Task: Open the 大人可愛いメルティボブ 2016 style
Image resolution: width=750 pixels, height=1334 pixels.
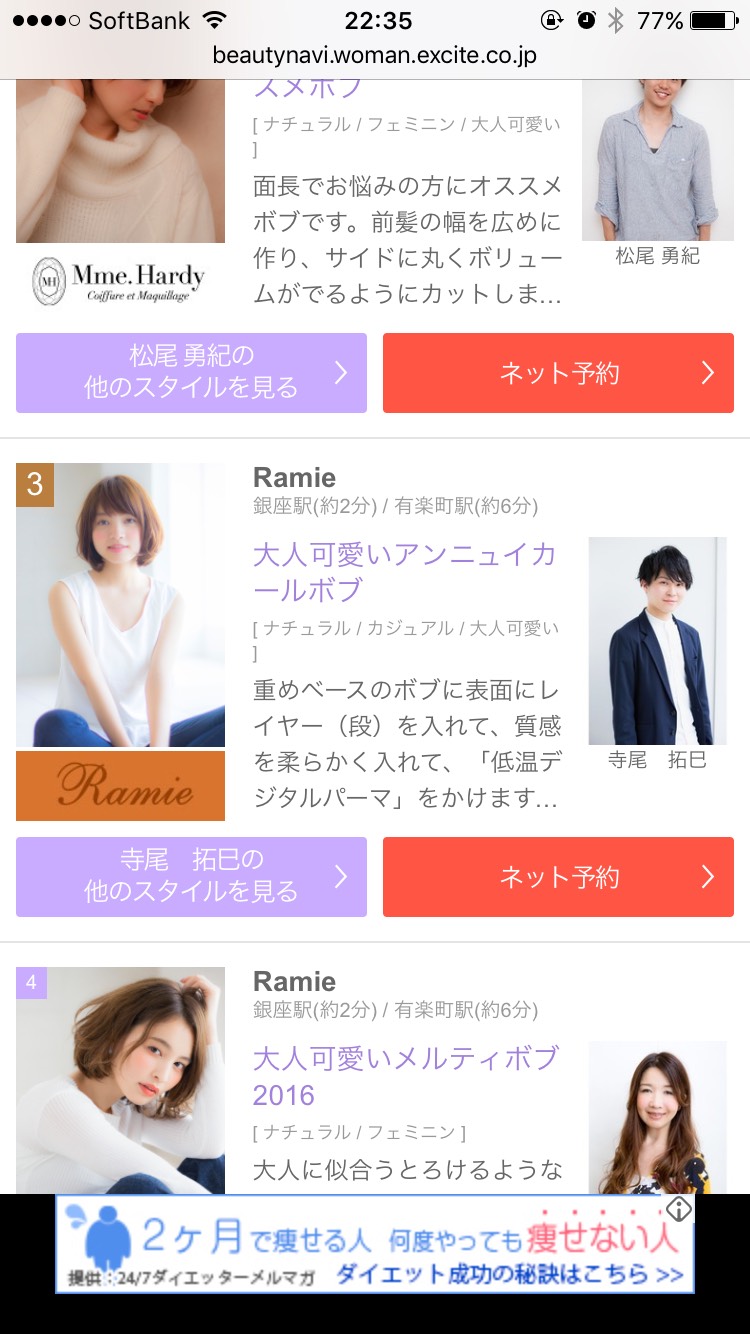Action: pos(405,1076)
